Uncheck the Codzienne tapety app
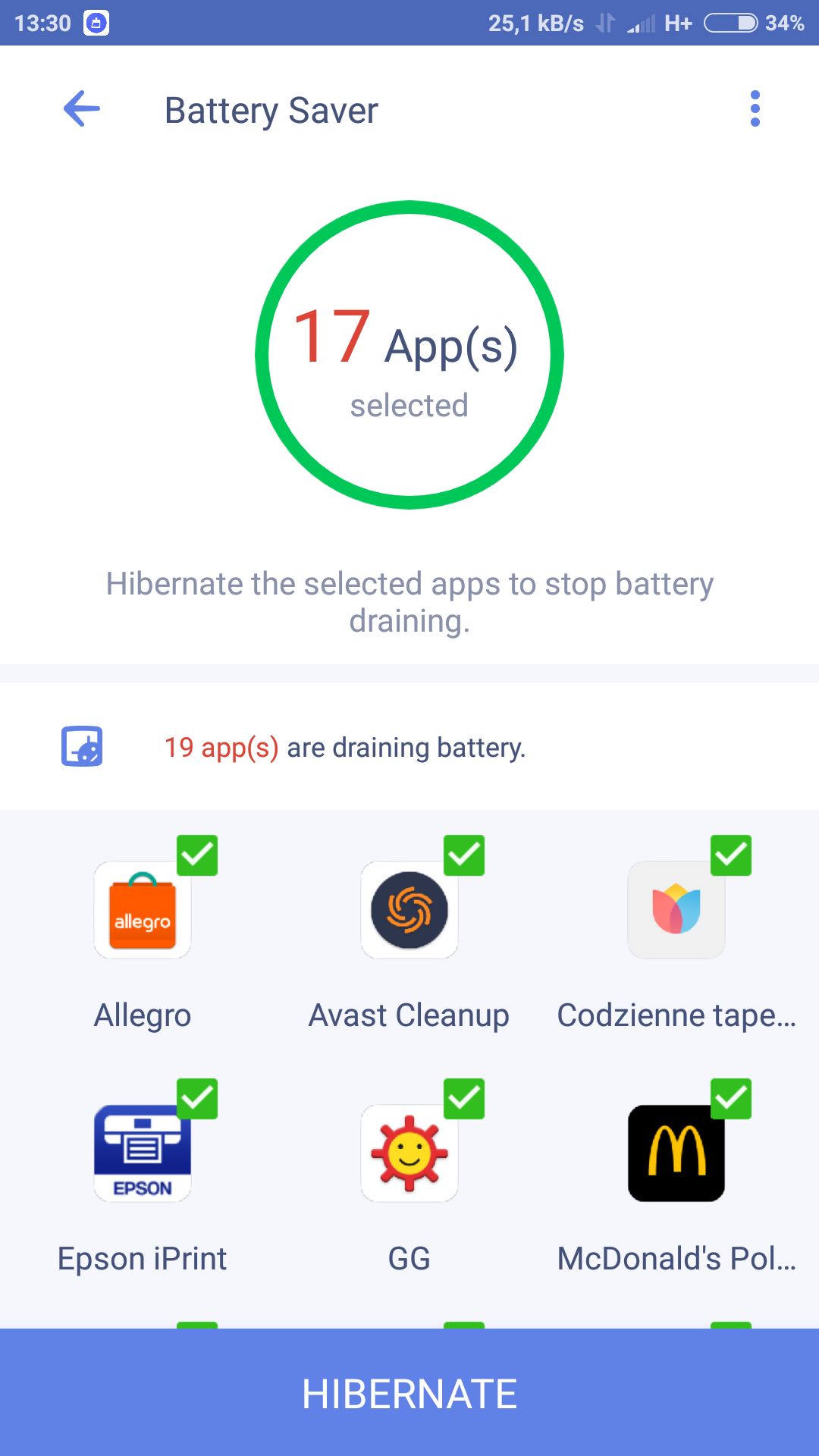This screenshot has height=1456, width=819. pyautogui.click(x=731, y=855)
